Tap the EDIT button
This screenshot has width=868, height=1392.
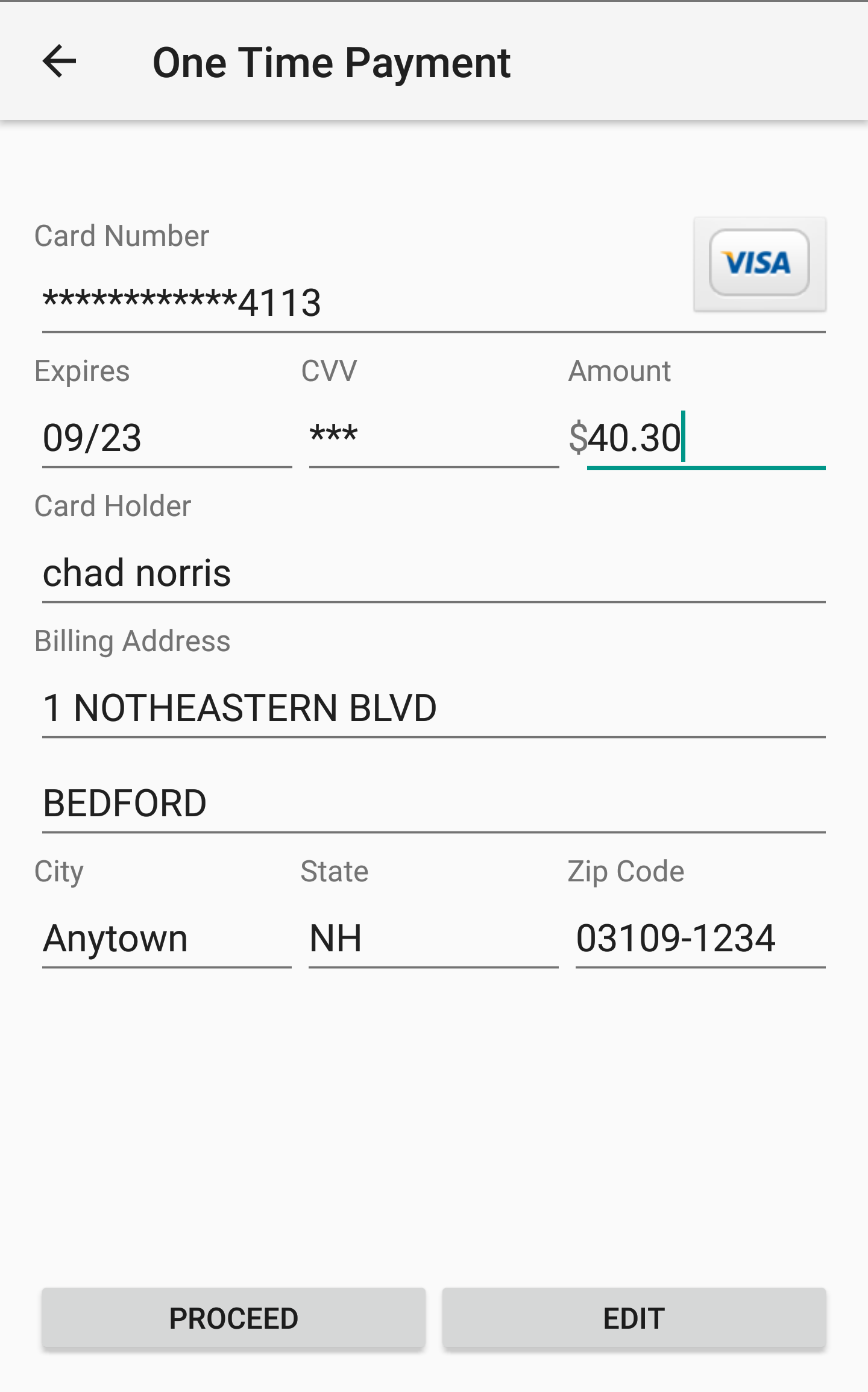634,1318
